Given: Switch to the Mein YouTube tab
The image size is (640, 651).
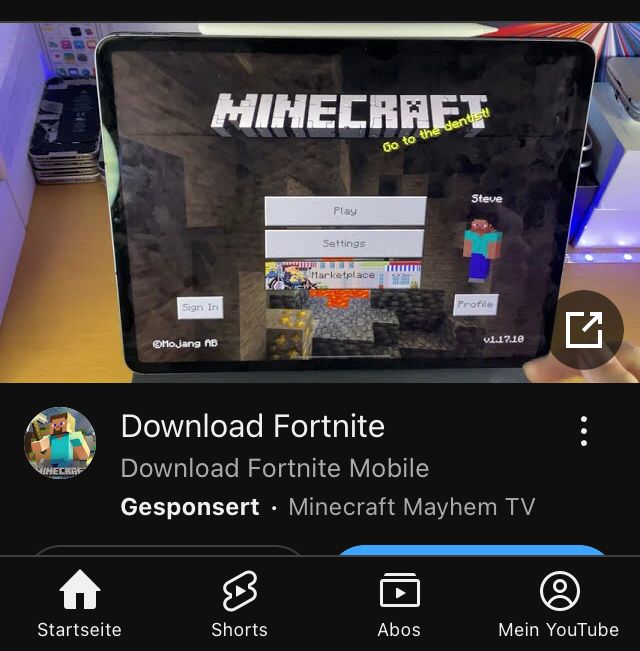Looking at the screenshot, I should tap(559, 605).
